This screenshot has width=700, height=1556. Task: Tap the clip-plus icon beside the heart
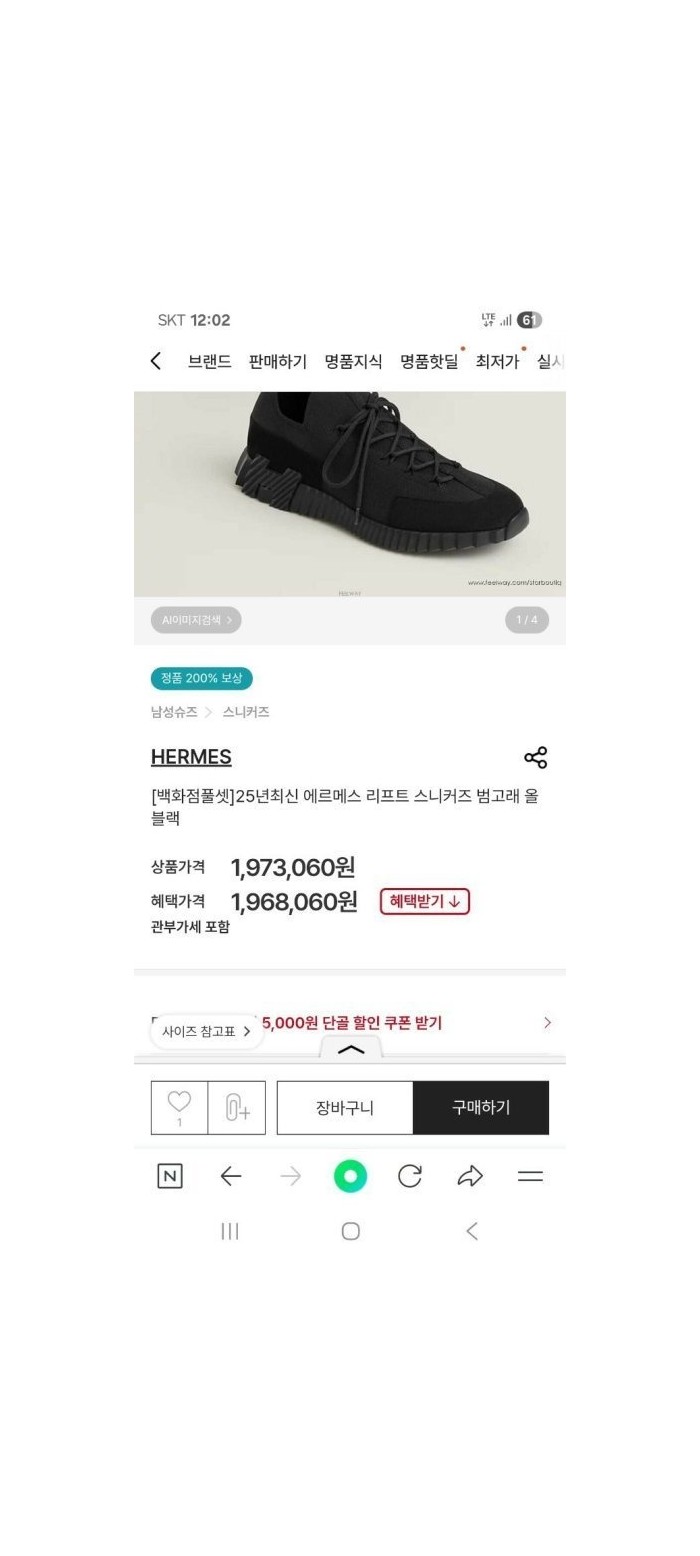(237, 1108)
